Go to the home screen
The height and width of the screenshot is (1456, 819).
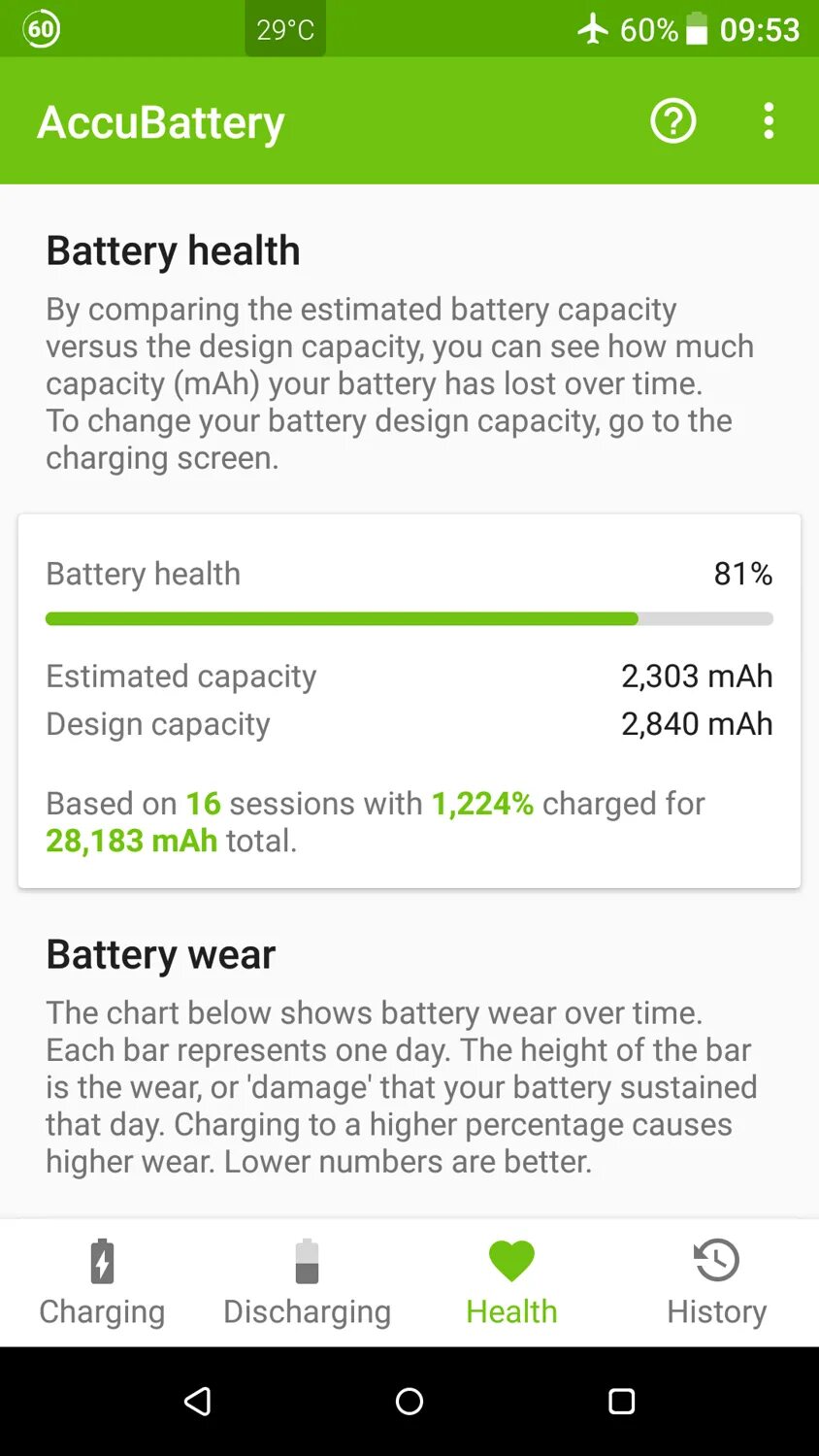pyautogui.click(x=409, y=1401)
